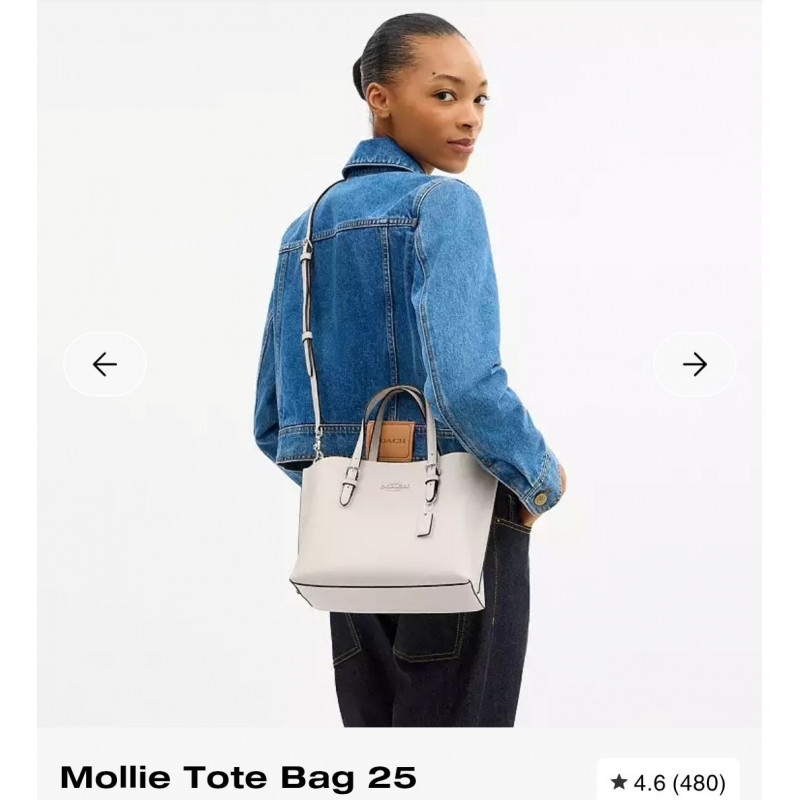The width and height of the screenshot is (800, 800).
Task: Open the Mollie Tote Bag photo
Action: tap(400, 400)
